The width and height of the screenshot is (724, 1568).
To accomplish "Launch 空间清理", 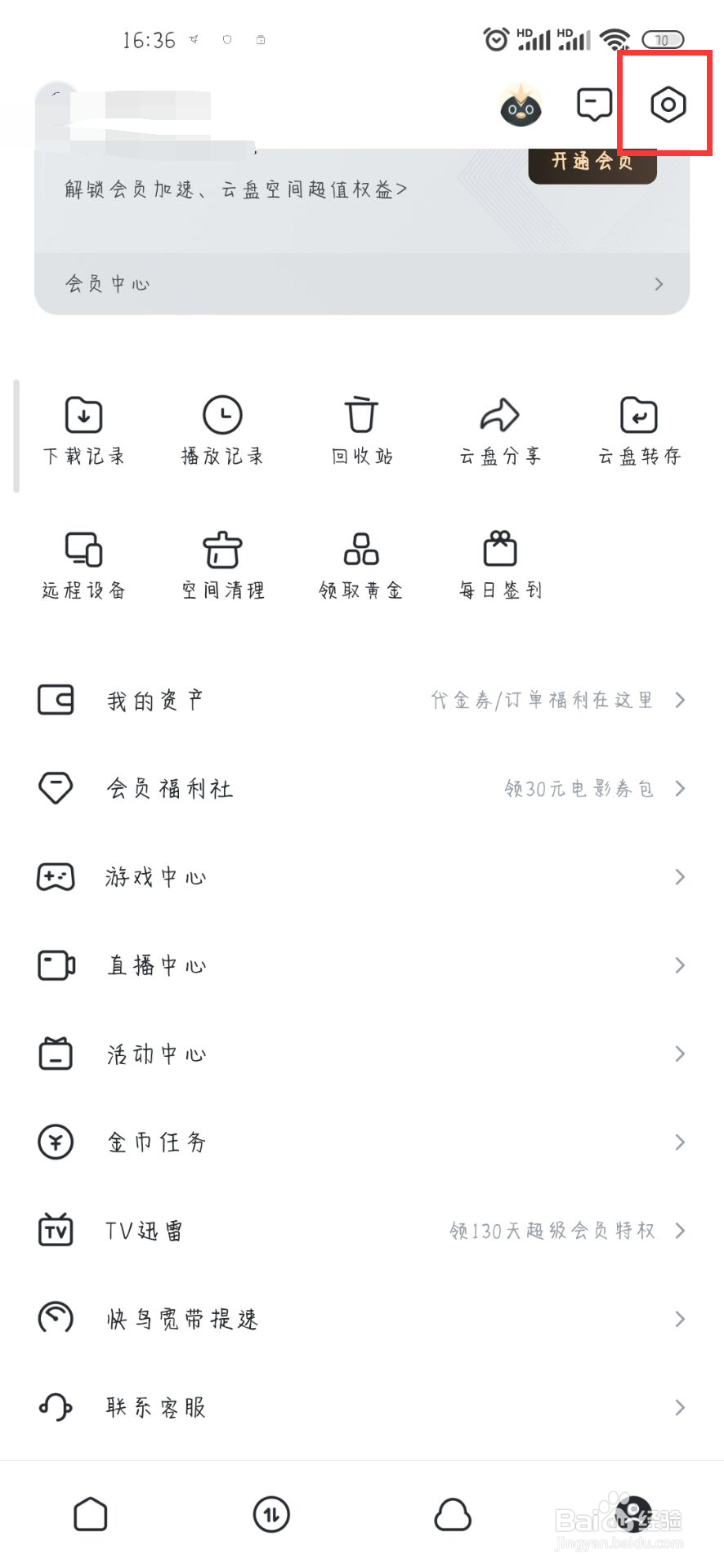I will click(222, 565).
